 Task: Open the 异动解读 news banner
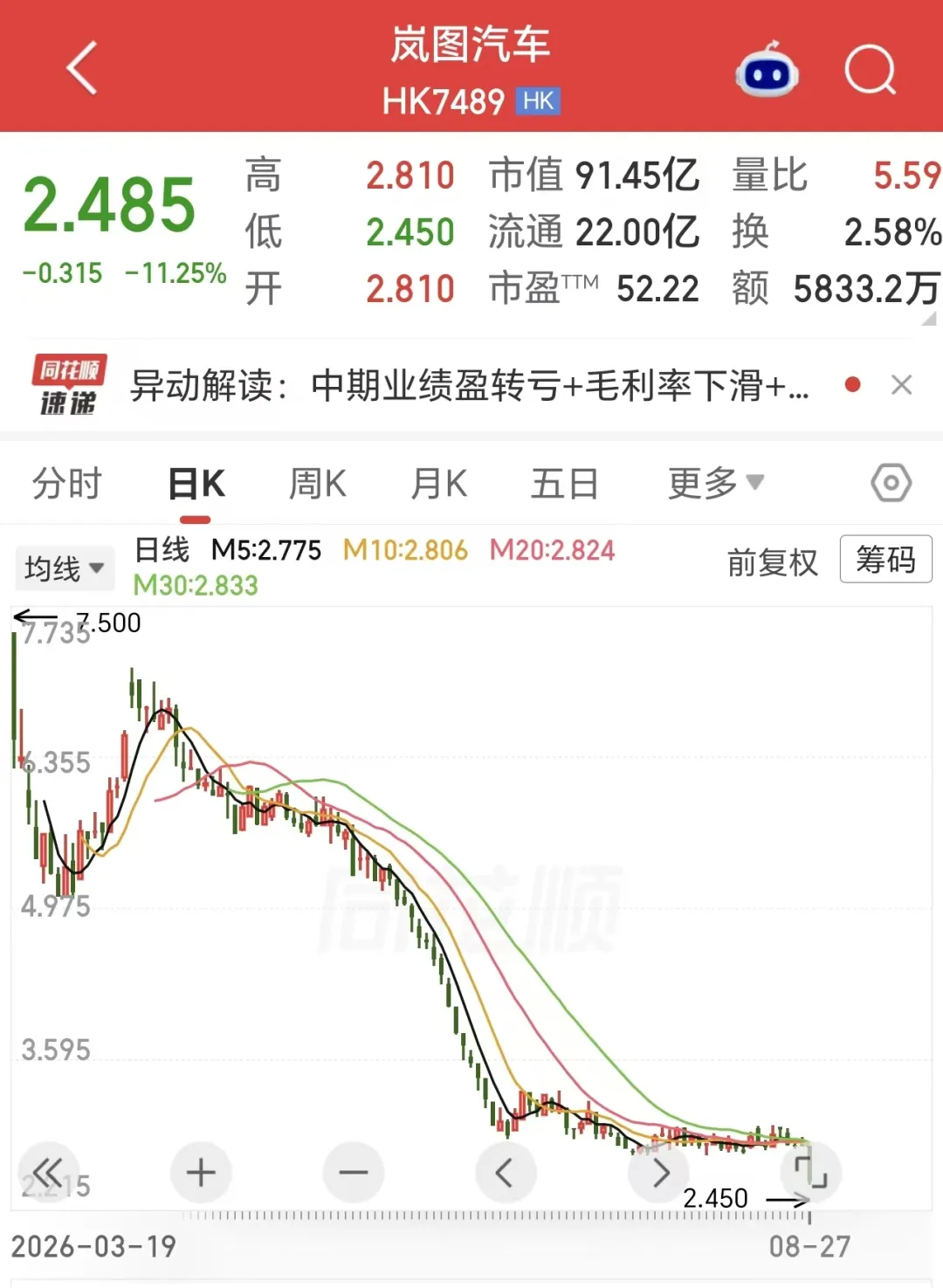pyautogui.click(x=470, y=385)
